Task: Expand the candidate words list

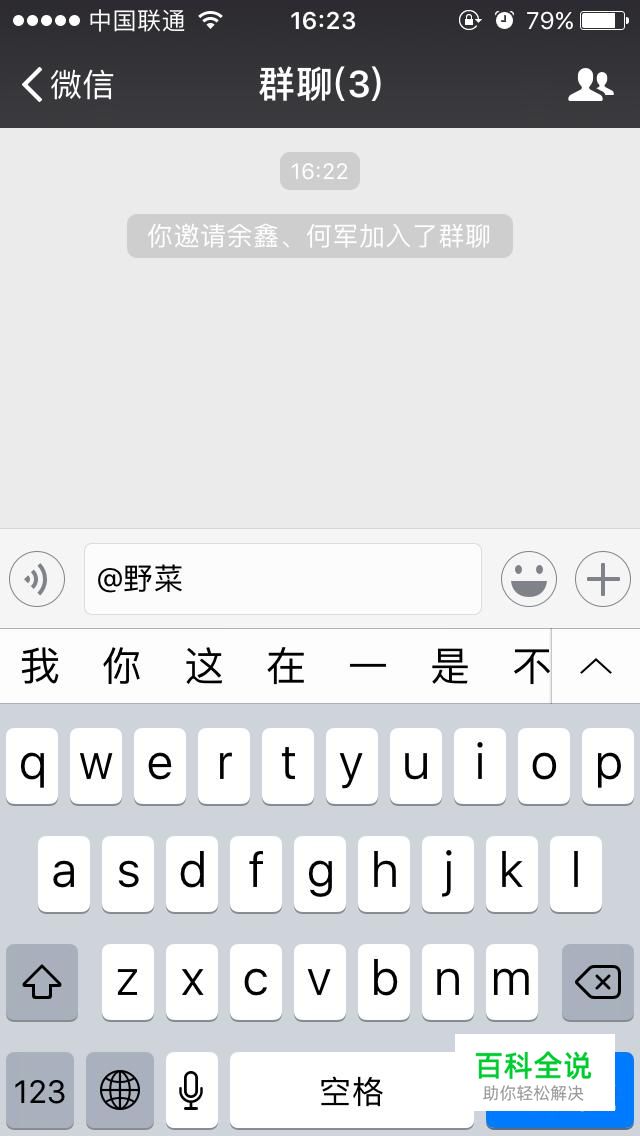Action: tap(596, 666)
